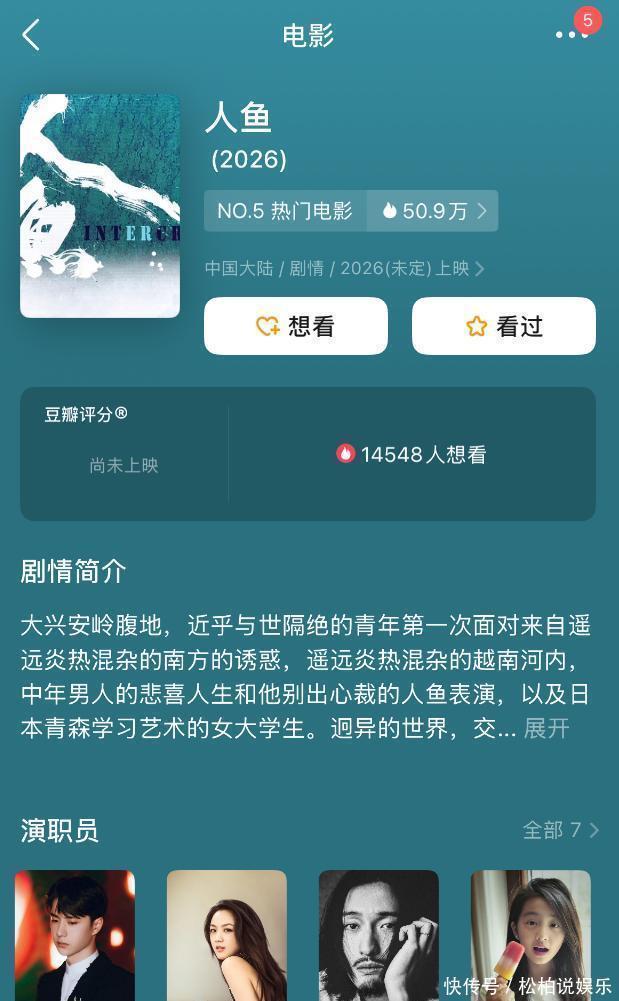Open the black-and-white cast photo
This screenshot has width=619, height=1001.
click(379, 934)
